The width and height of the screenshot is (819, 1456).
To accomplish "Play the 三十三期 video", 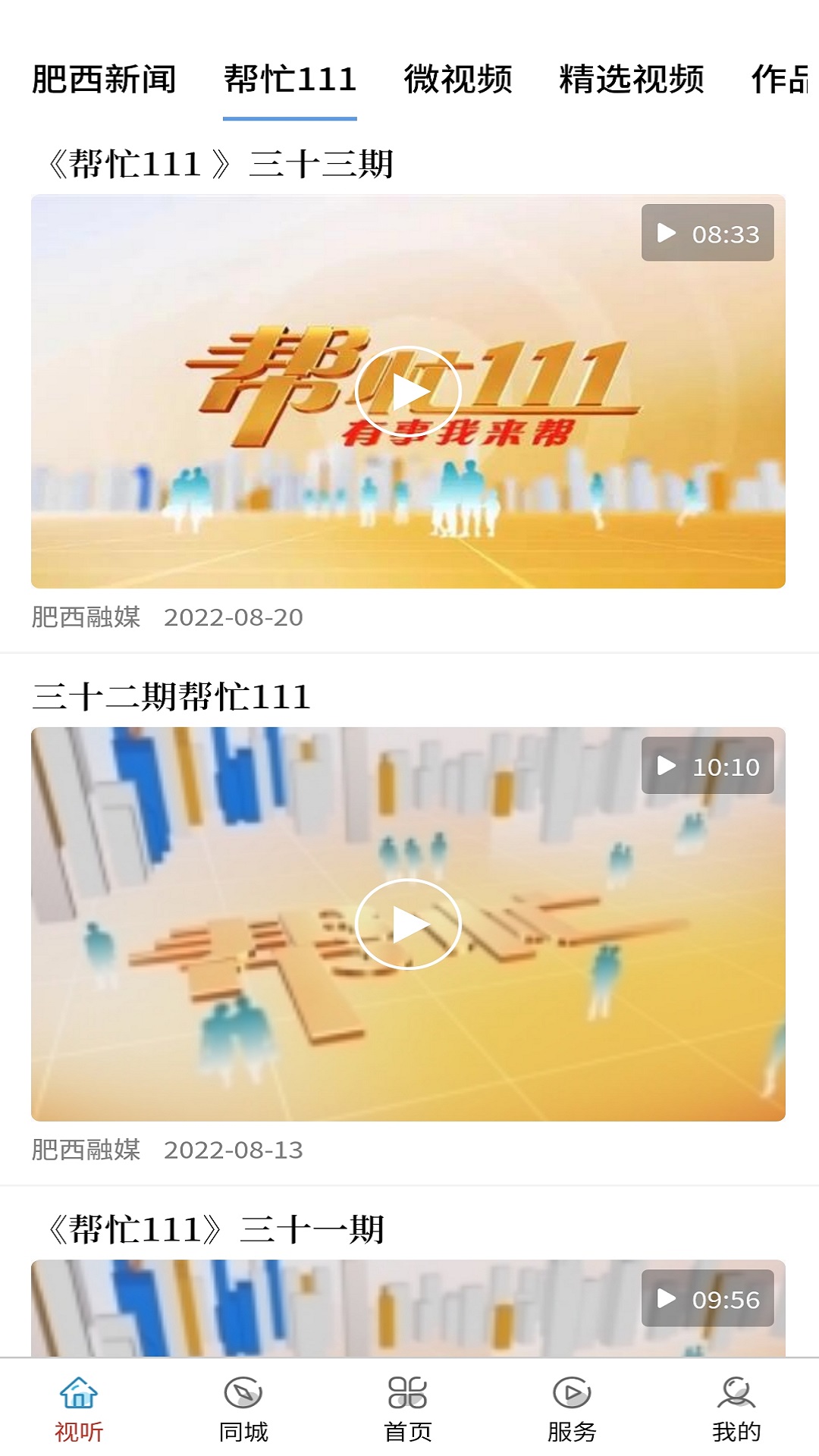I will [408, 392].
